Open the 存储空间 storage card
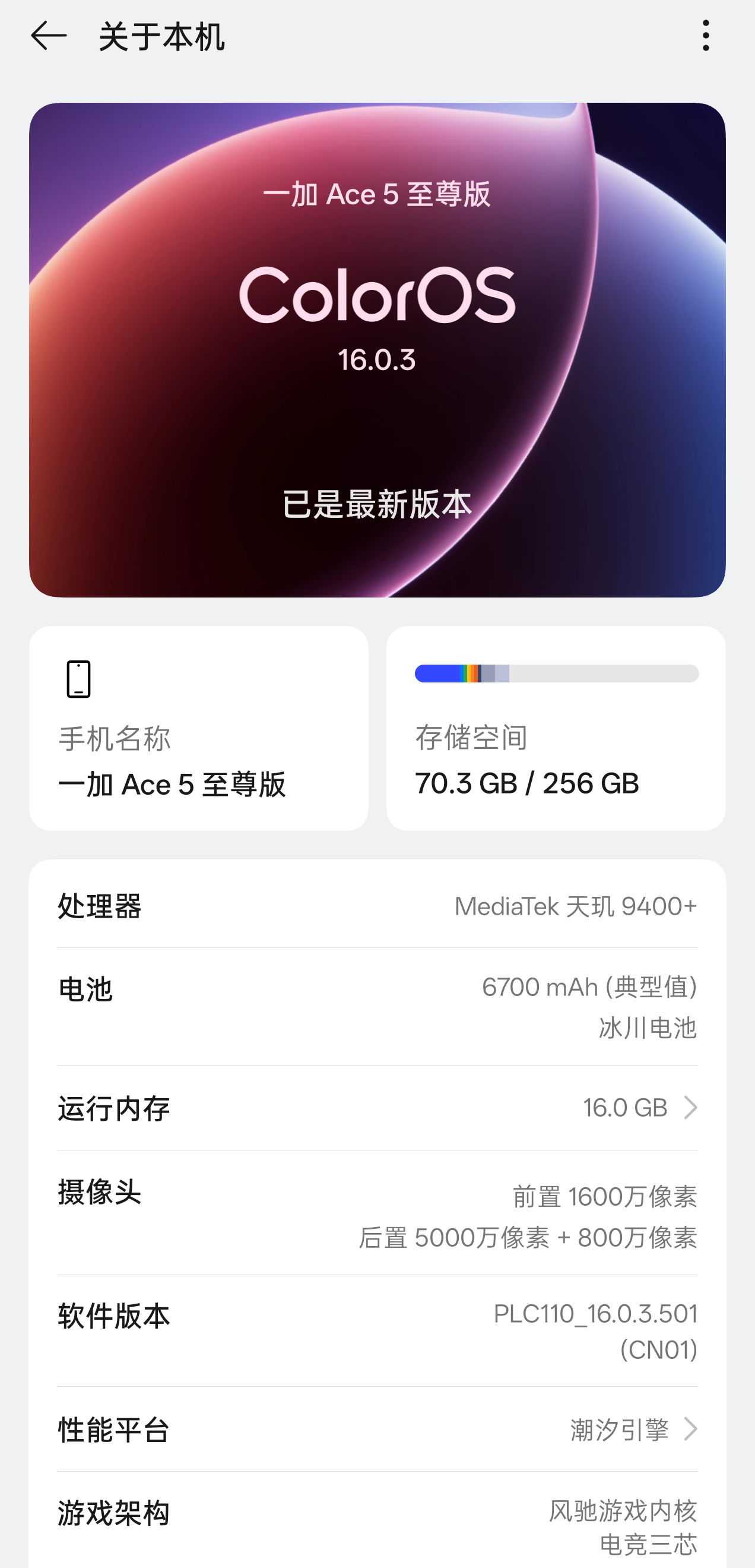The image size is (755, 1568). coord(556,728)
